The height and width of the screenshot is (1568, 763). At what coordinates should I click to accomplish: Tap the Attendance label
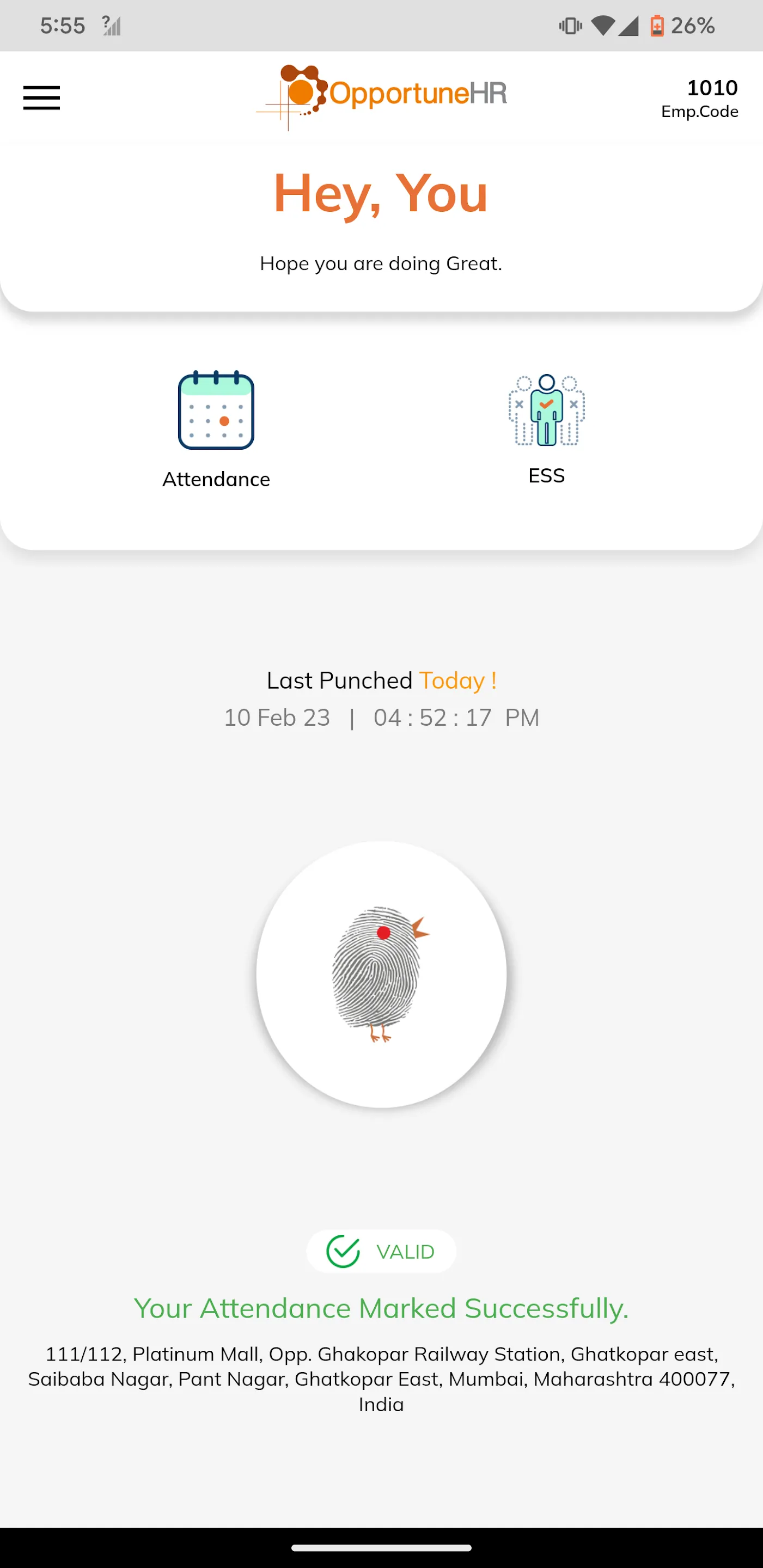click(x=216, y=479)
